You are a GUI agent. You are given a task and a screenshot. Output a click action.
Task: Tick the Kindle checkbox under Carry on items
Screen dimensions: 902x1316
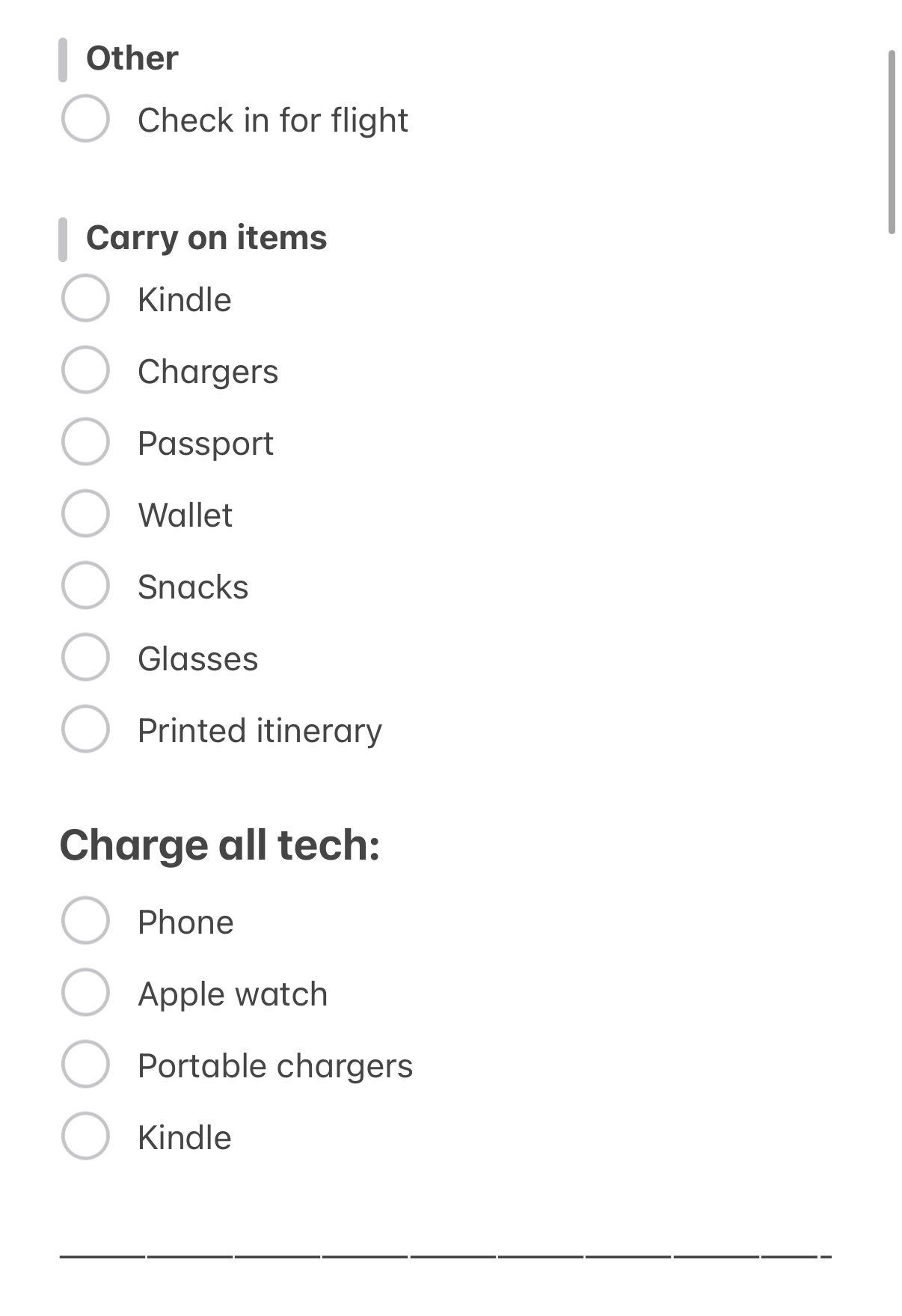click(x=85, y=298)
